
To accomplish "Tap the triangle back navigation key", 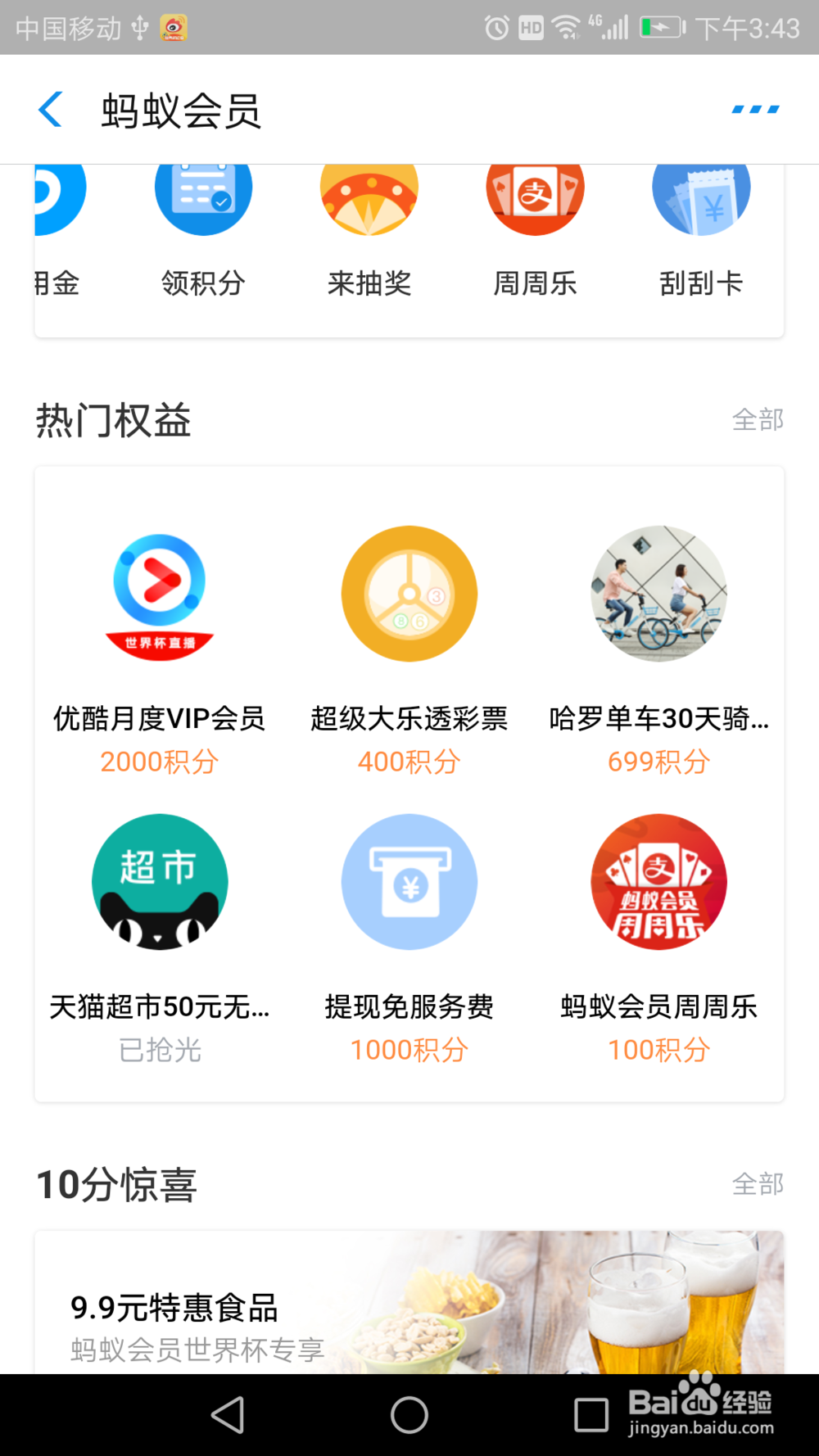I will click(x=228, y=1414).
